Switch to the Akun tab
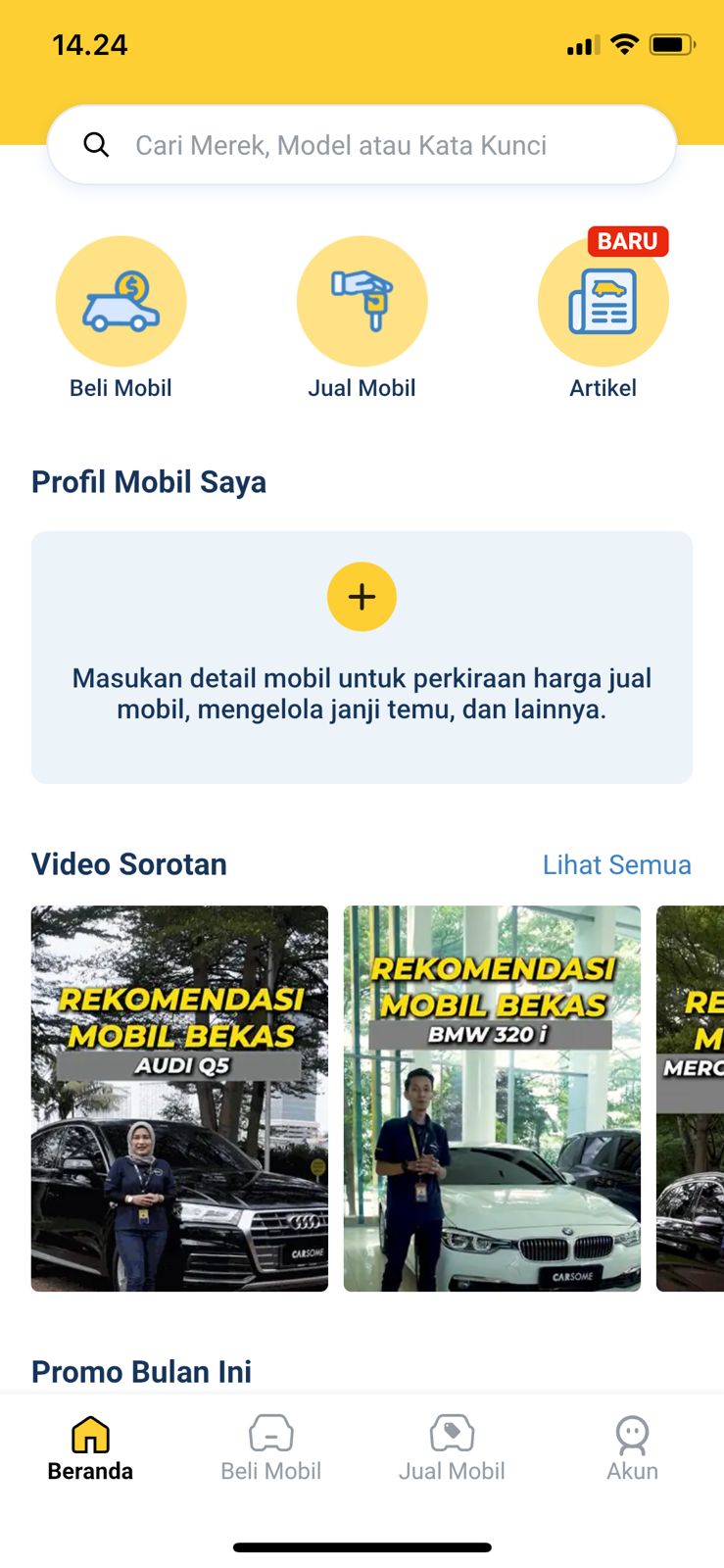 (x=632, y=1470)
